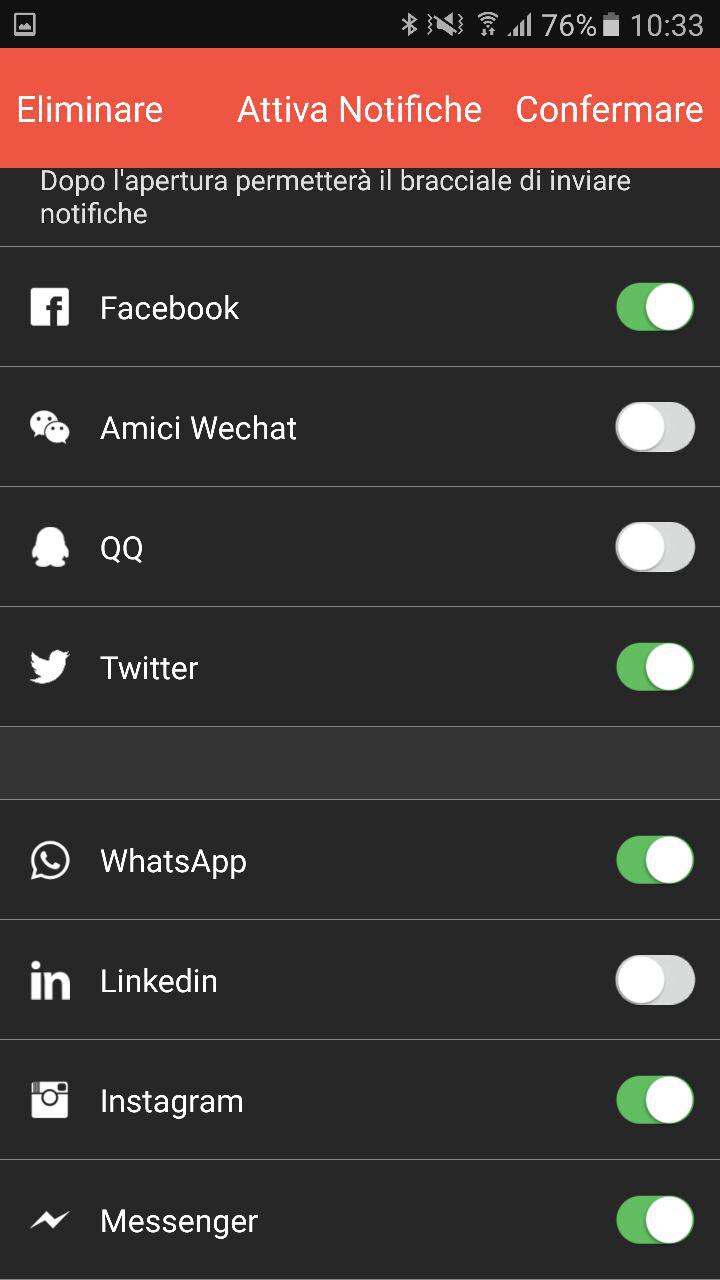Turn on the QQ switch
This screenshot has width=720, height=1280.
[655, 547]
